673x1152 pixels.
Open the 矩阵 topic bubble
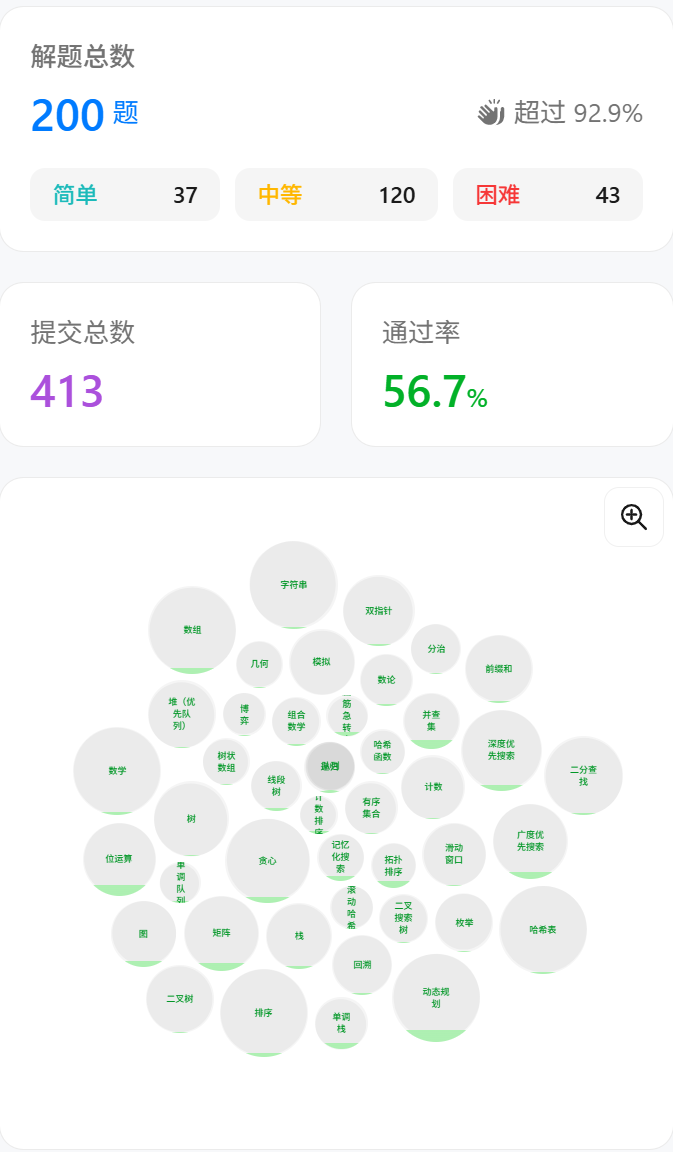[x=221, y=932]
